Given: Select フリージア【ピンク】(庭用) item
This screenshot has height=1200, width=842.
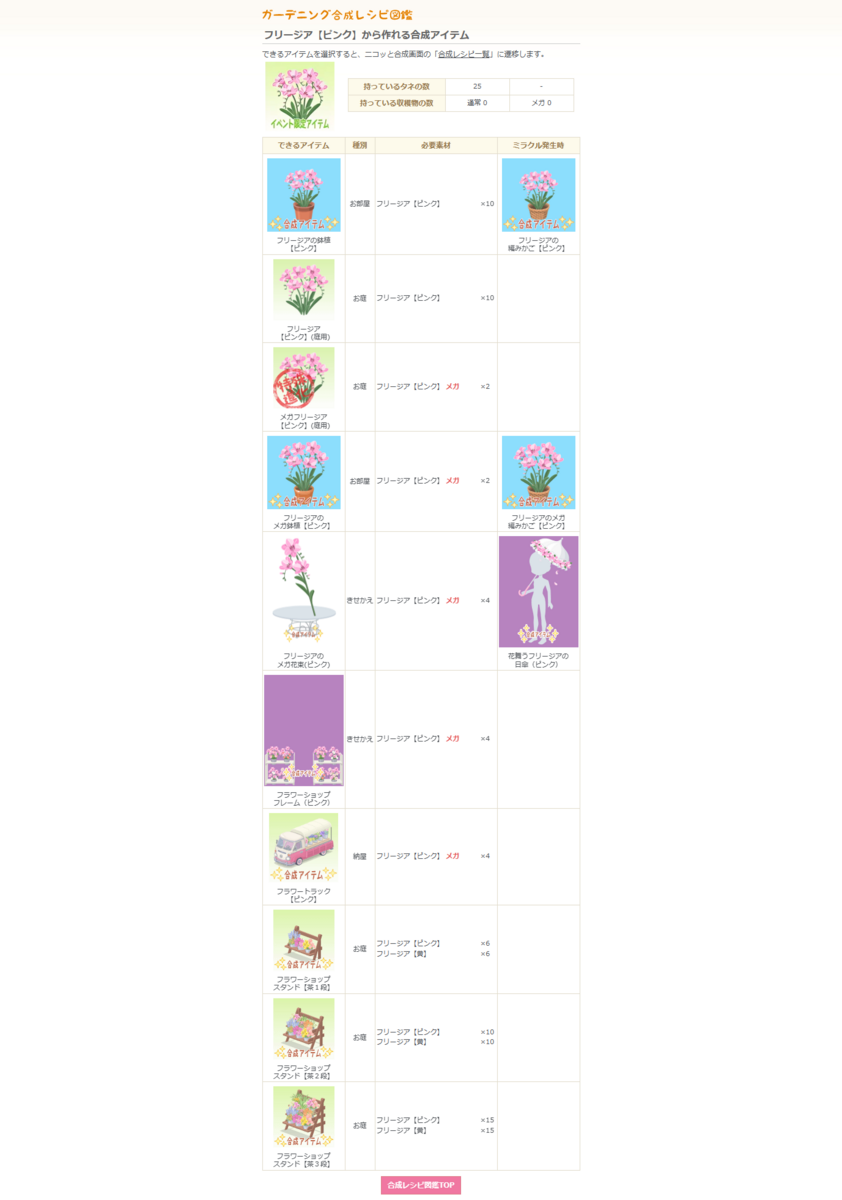Looking at the screenshot, I should [x=304, y=290].
